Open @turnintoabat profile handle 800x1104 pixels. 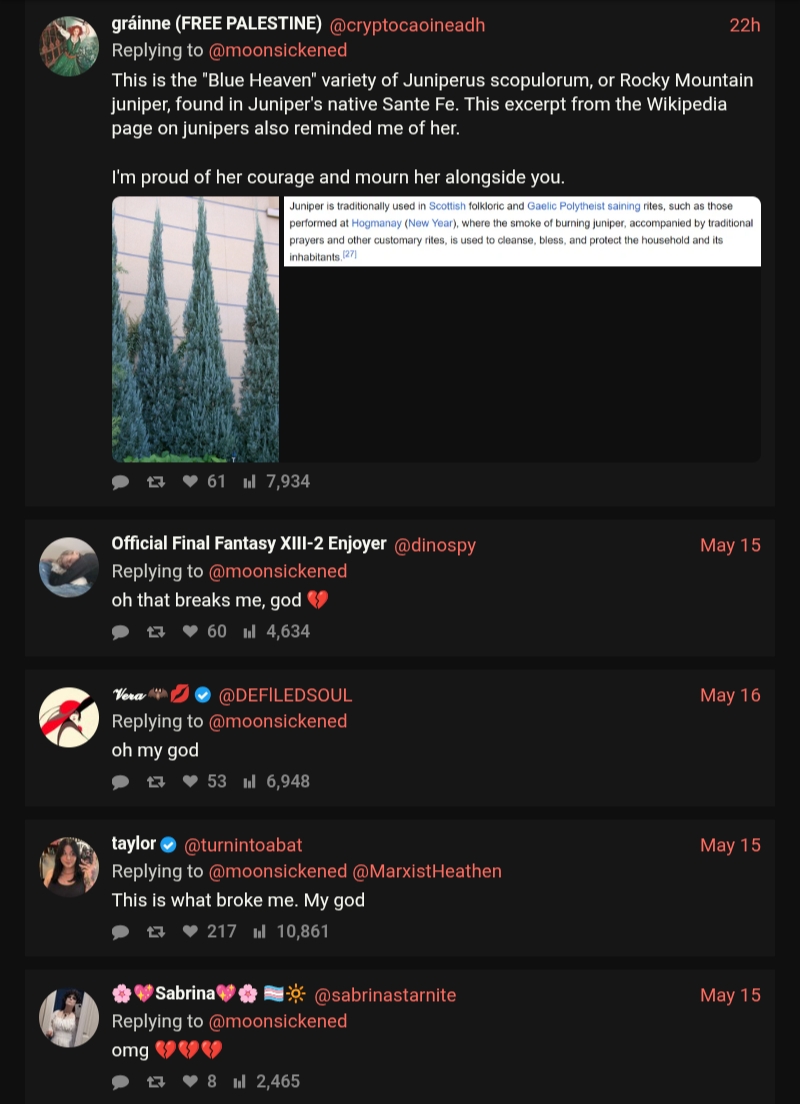[x=243, y=845]
